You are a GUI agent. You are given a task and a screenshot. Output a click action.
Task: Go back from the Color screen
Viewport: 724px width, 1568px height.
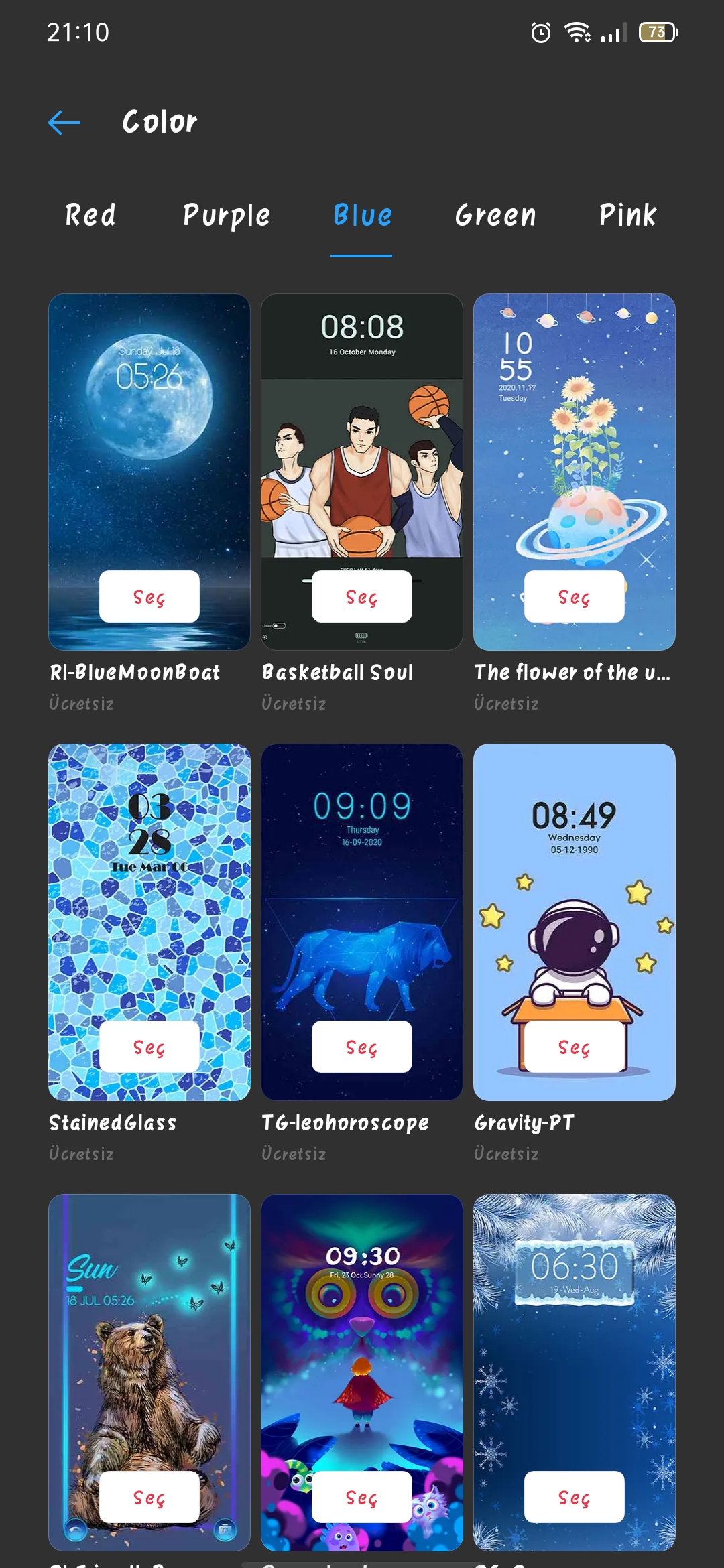[64, 123]
